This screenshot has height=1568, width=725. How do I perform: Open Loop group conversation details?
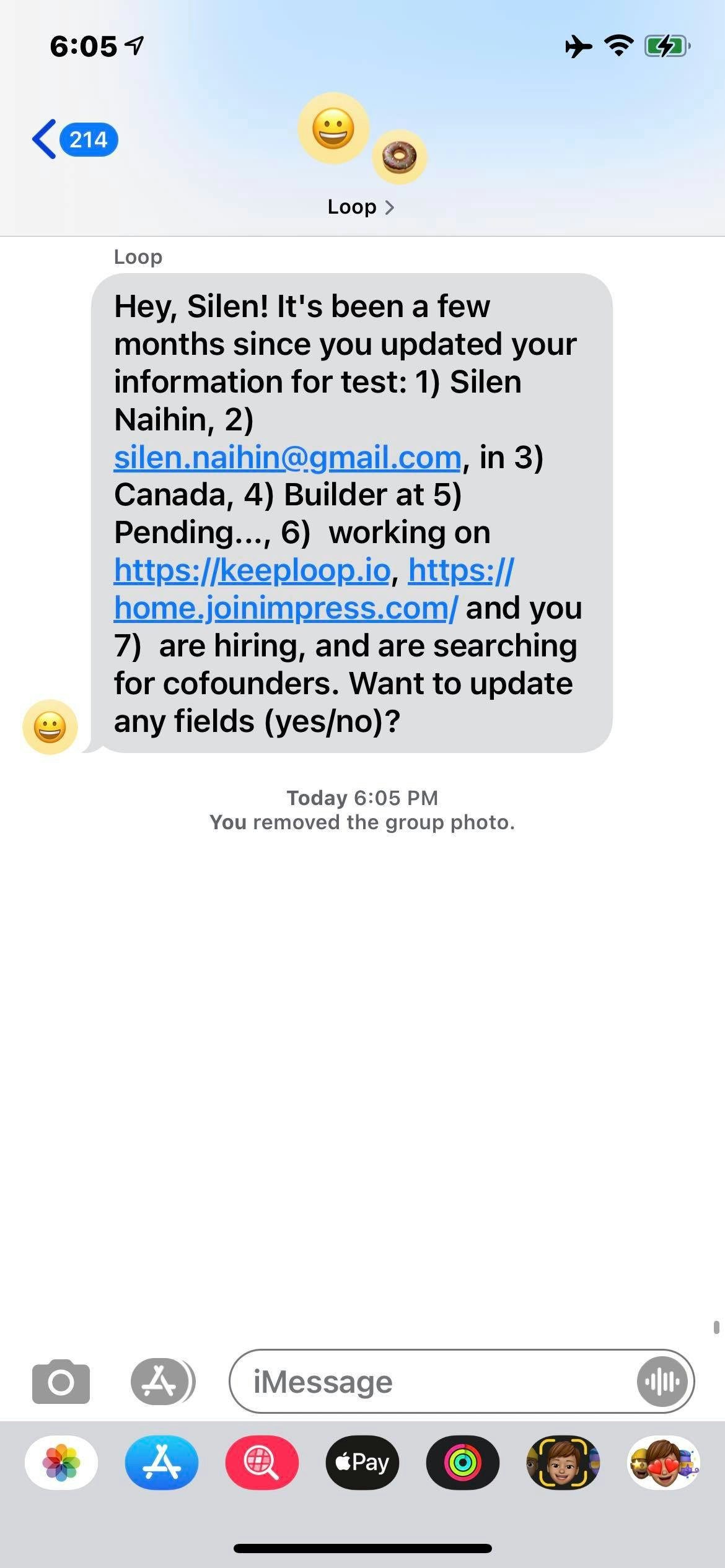pyautogui.click(x=361, y=206)
